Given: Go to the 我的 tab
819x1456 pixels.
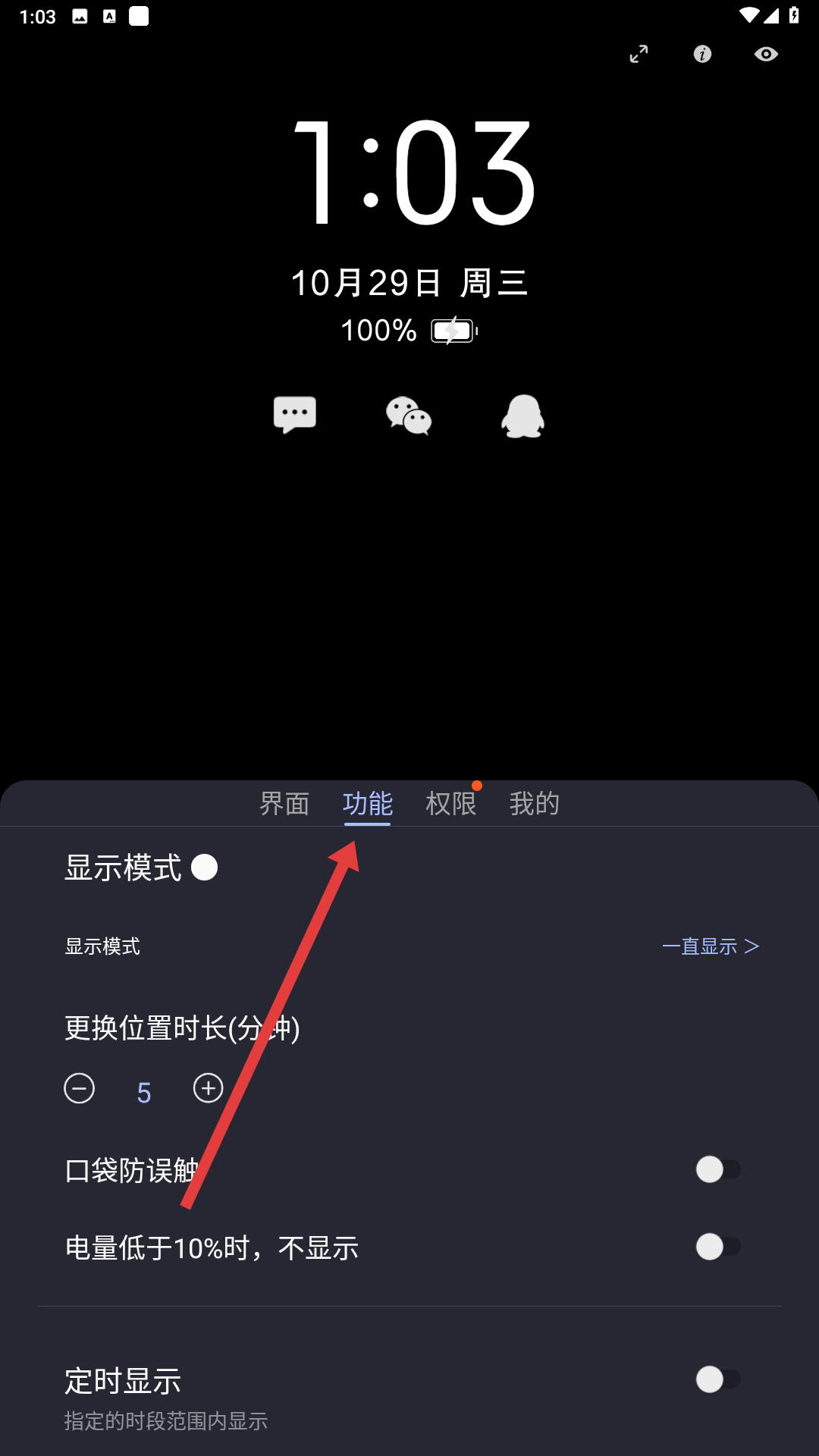Looking at the screenshot, I should 534,803.
